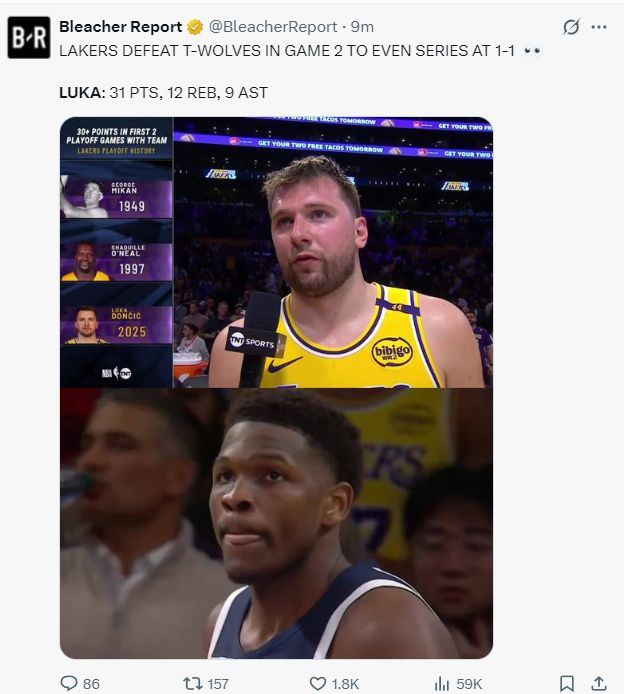Screen dimensions: 624x694
Task: Open the Luka interview photo
Action: tap(276, 253)
